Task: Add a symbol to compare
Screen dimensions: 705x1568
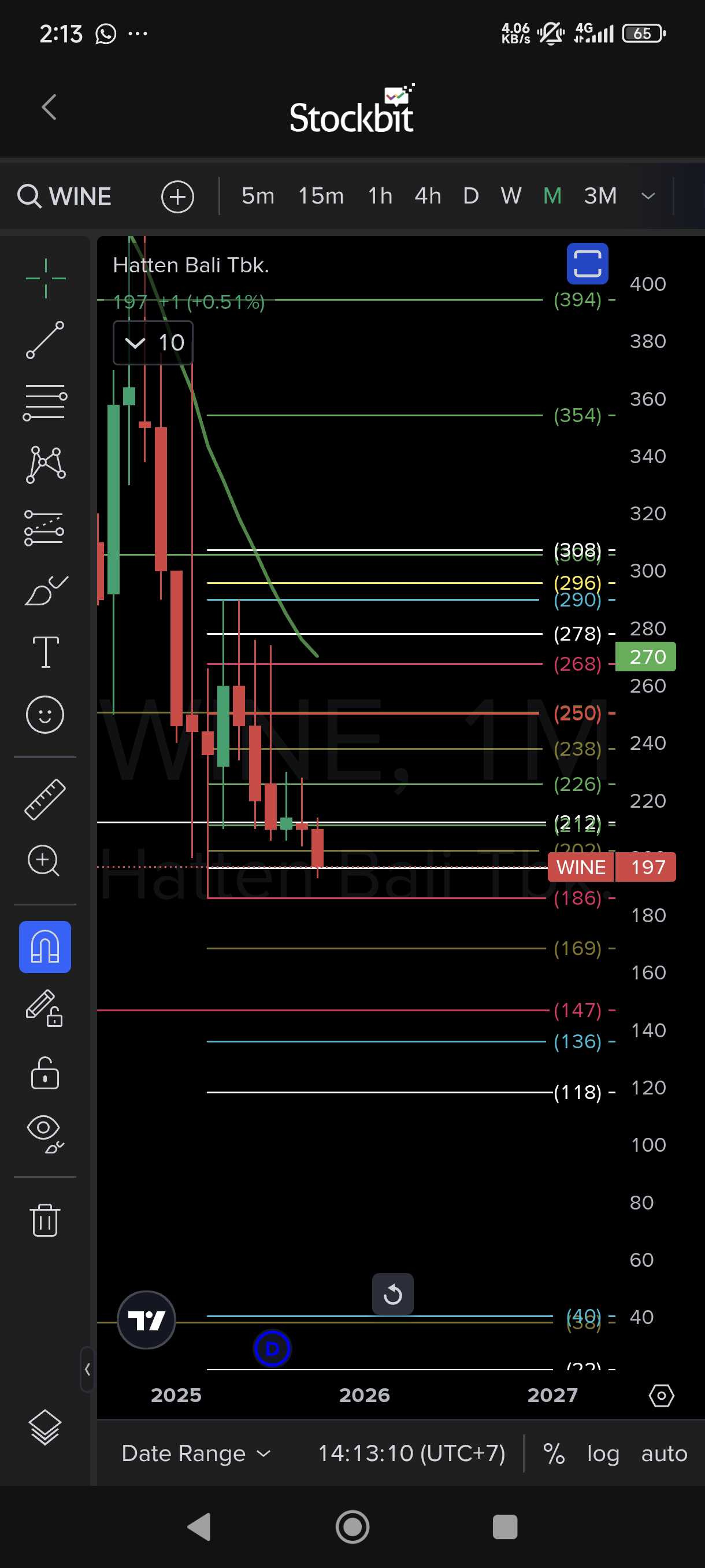Action: tap(177, 197)
